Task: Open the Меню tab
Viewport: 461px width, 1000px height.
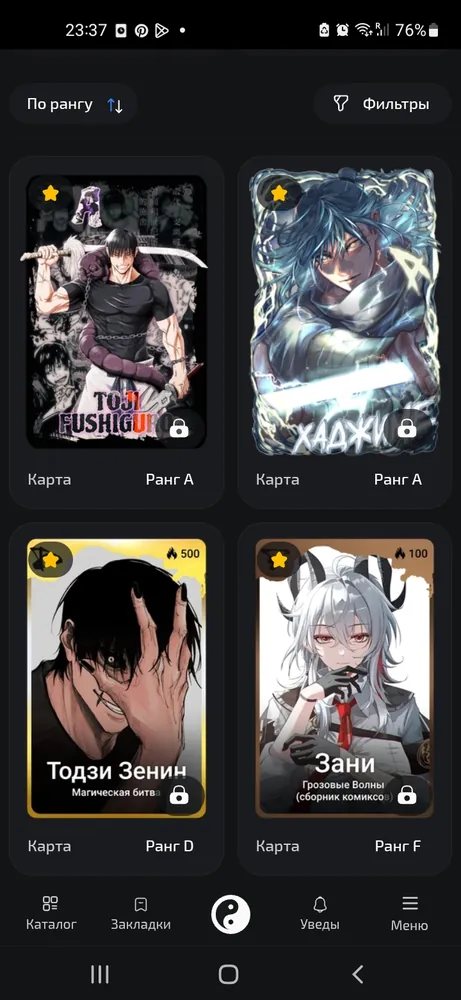Action: (409, 913)
